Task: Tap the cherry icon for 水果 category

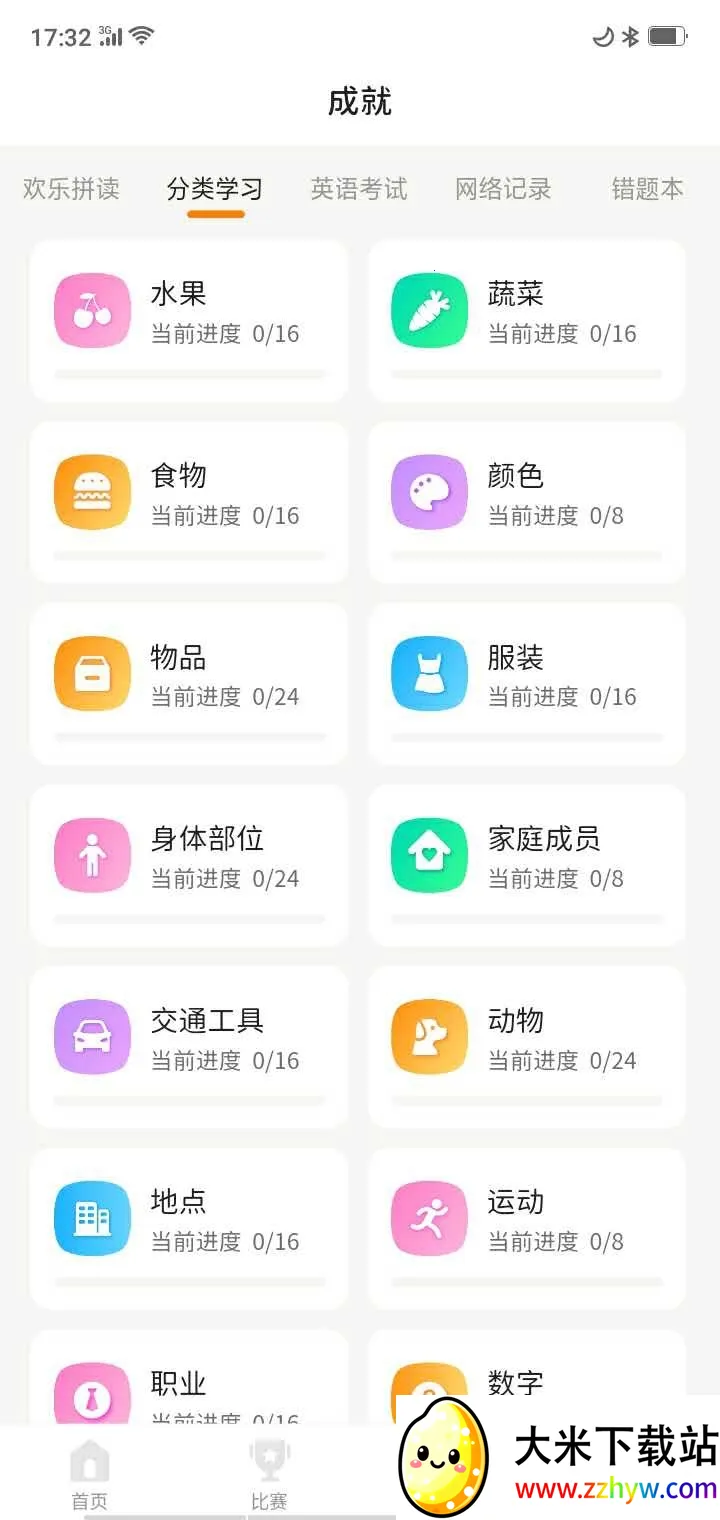Action: (x=92, y=310)
